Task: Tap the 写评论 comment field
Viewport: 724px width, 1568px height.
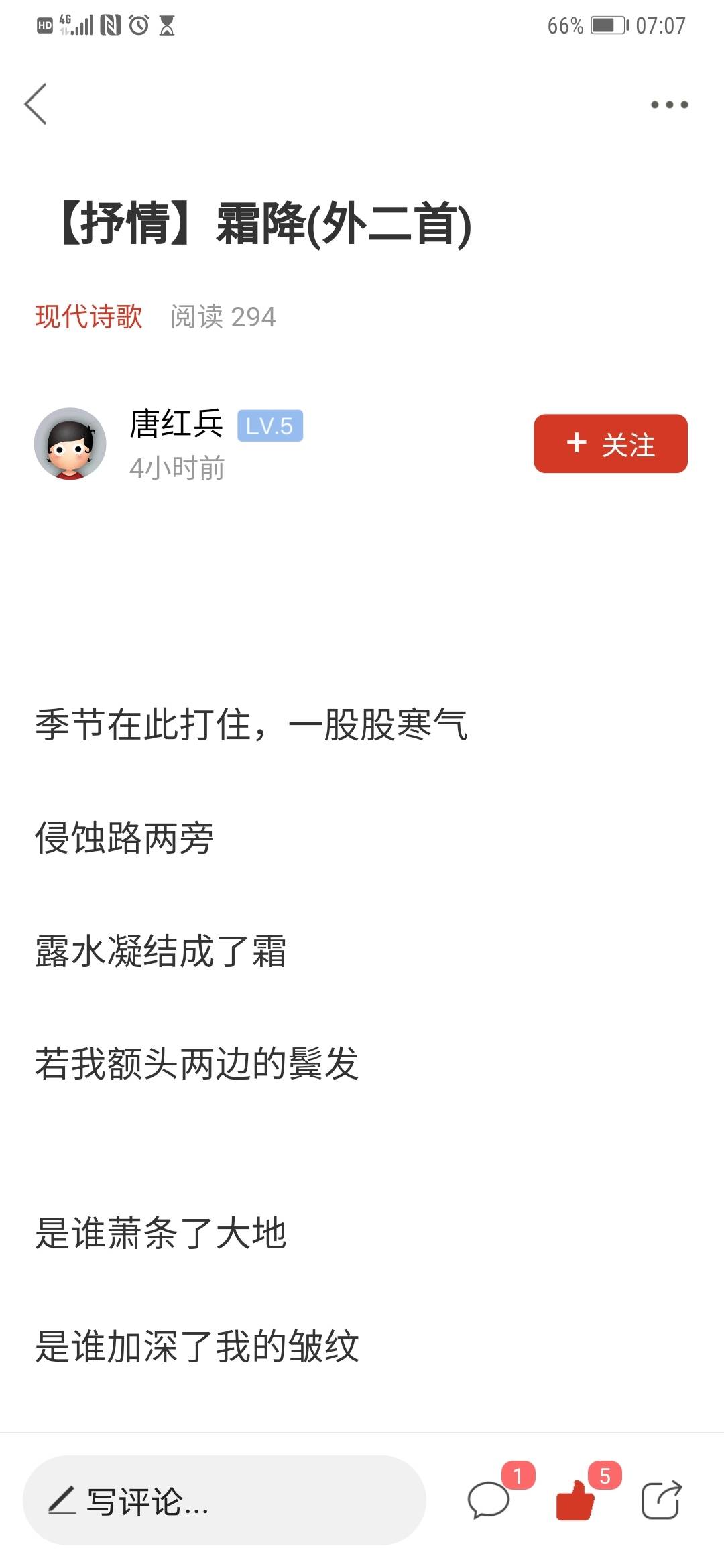Action: pos(225,1500)
